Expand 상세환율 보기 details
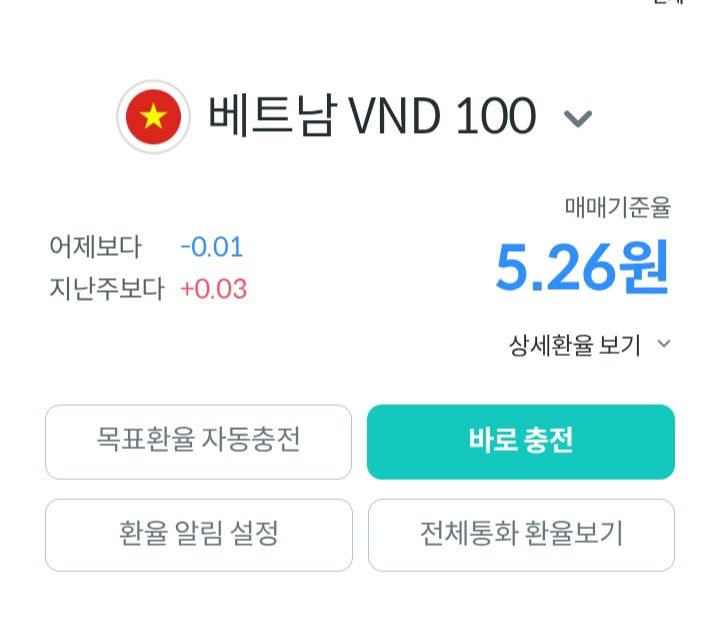This screenshot has width=720, height=623. click(589, 345)
